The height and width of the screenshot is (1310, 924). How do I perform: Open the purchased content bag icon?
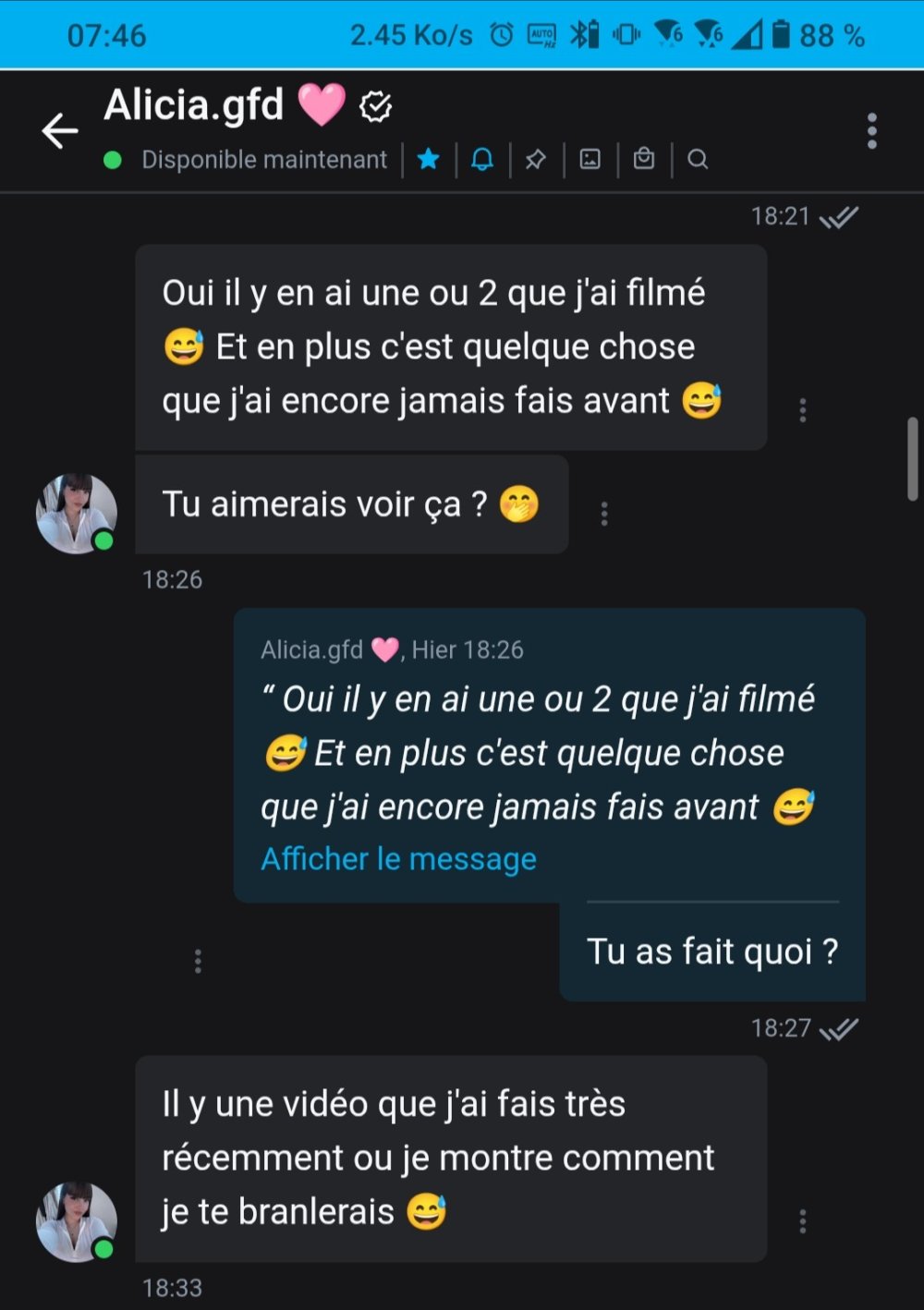(644, 160)
